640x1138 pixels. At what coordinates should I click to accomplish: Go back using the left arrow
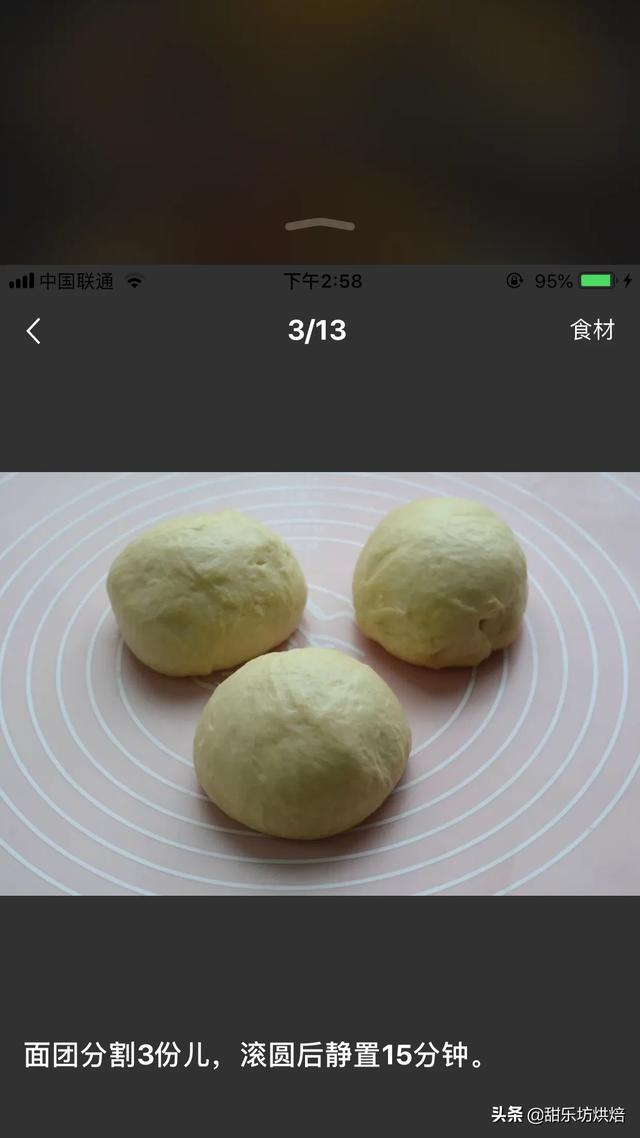pos(34,331)
